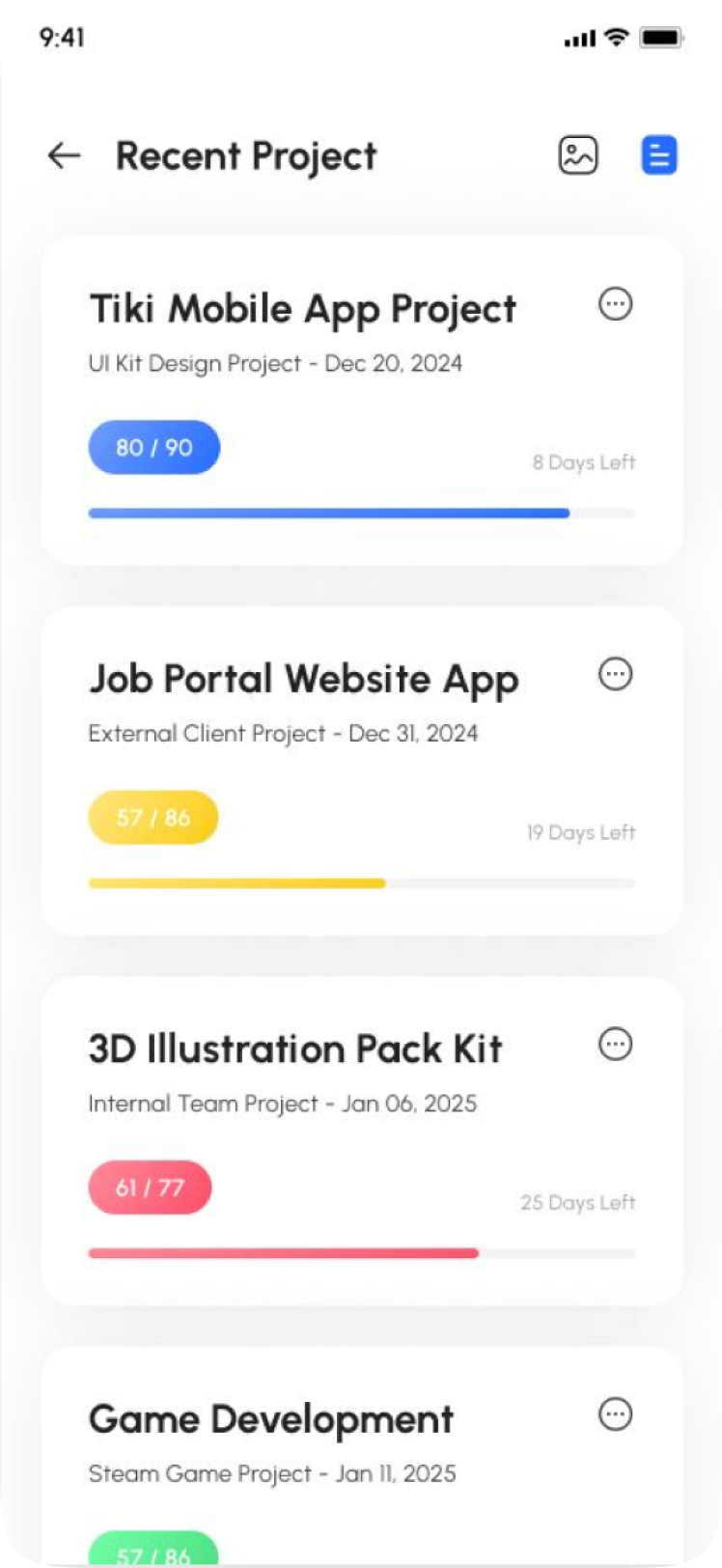
Task: Open more options for 3D Illustration Pack Kit
Action: click(x=616, y=1044)
